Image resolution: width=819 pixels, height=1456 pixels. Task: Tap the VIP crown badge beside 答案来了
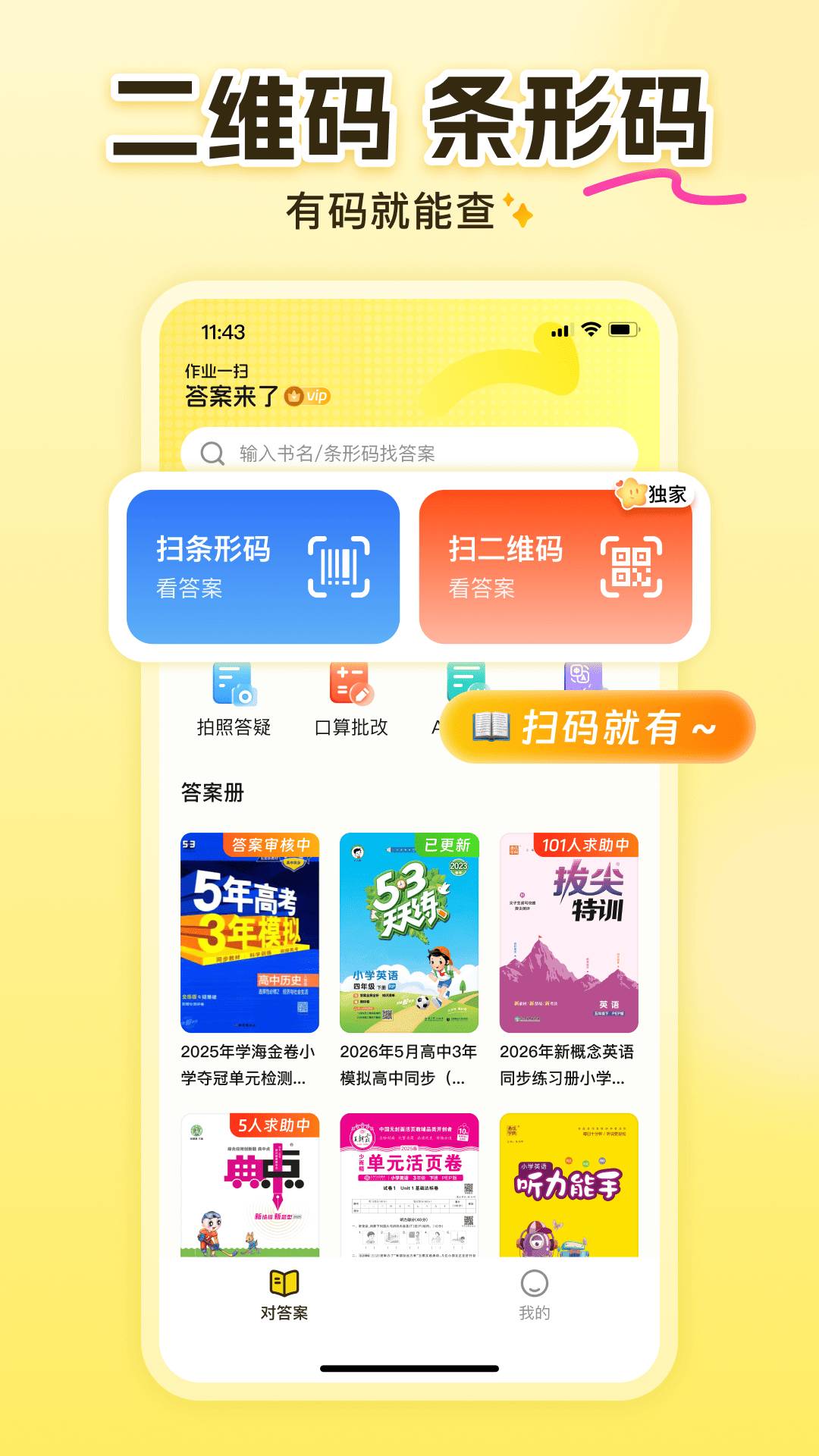point(296,394)
